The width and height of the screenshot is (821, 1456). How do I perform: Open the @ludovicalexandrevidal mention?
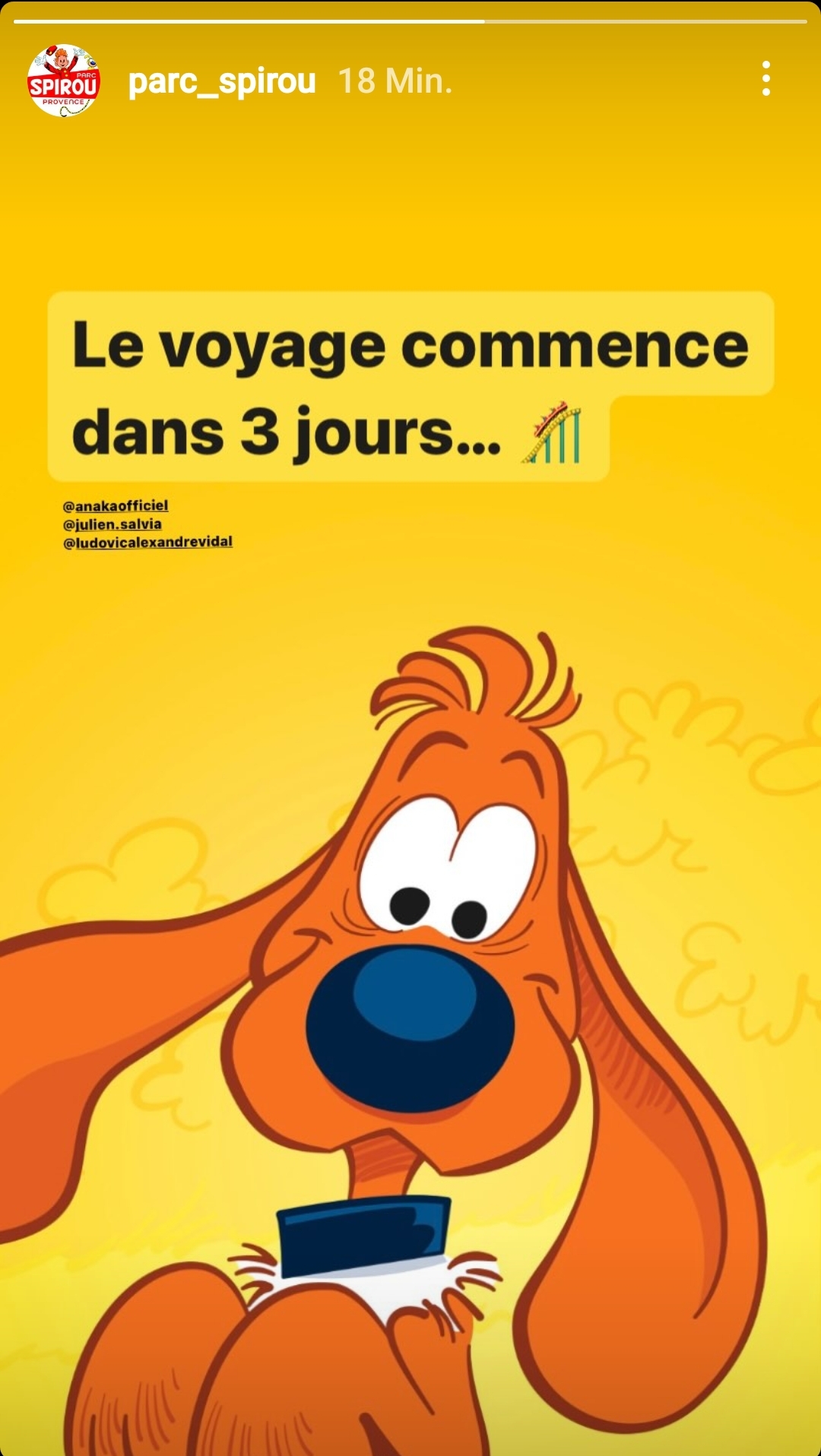147,542
